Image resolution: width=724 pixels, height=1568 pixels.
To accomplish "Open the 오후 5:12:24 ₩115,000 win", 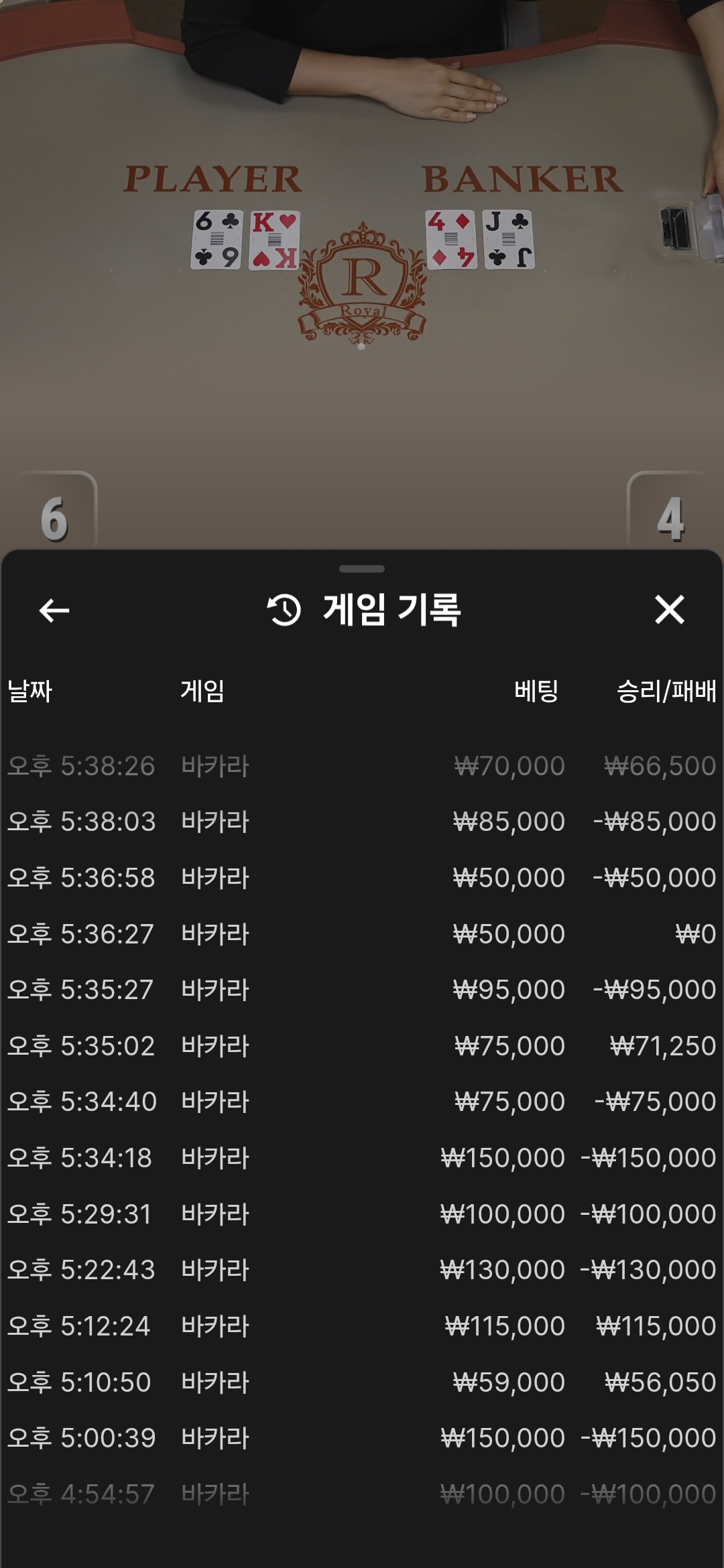I will (x=362, y=1326).
